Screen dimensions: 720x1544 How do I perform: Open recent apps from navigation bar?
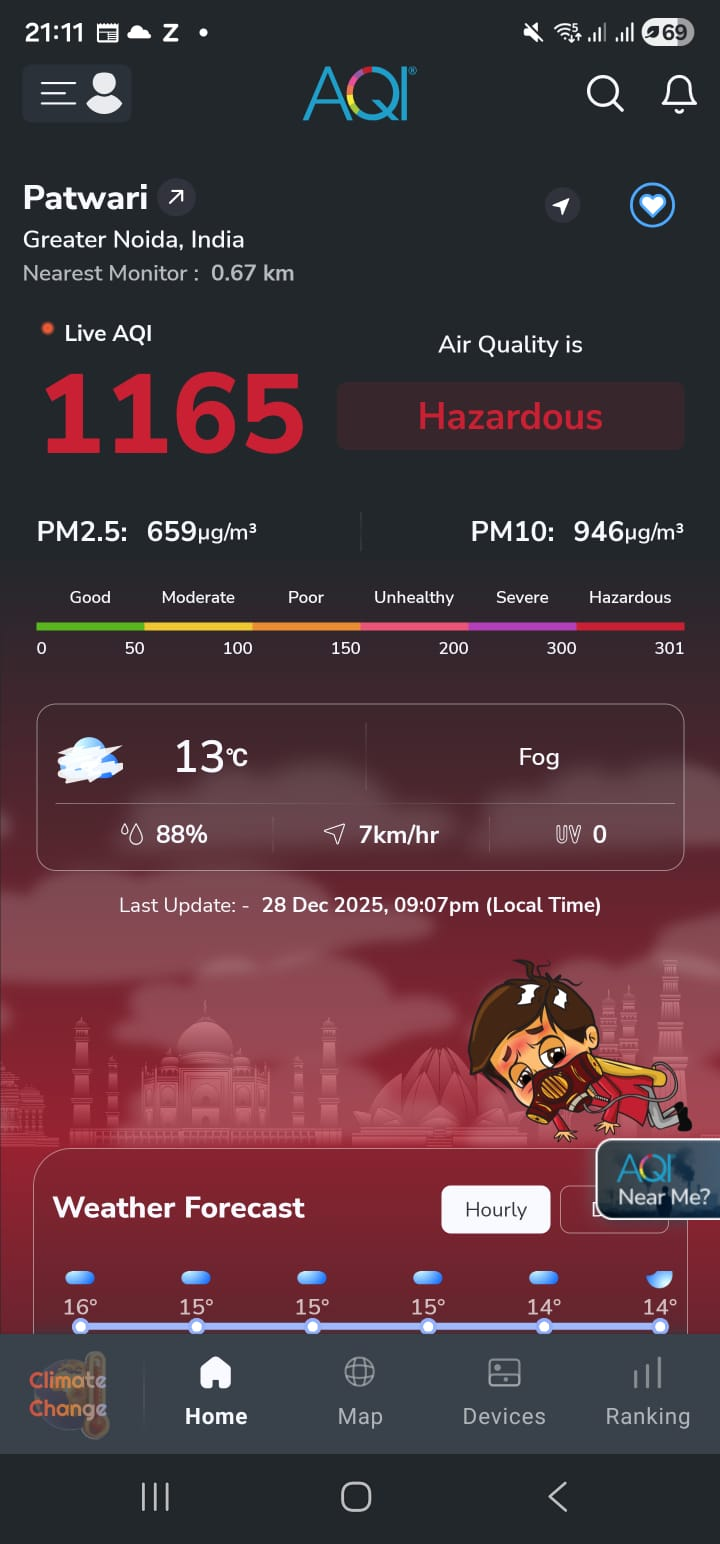(155, 1497)
